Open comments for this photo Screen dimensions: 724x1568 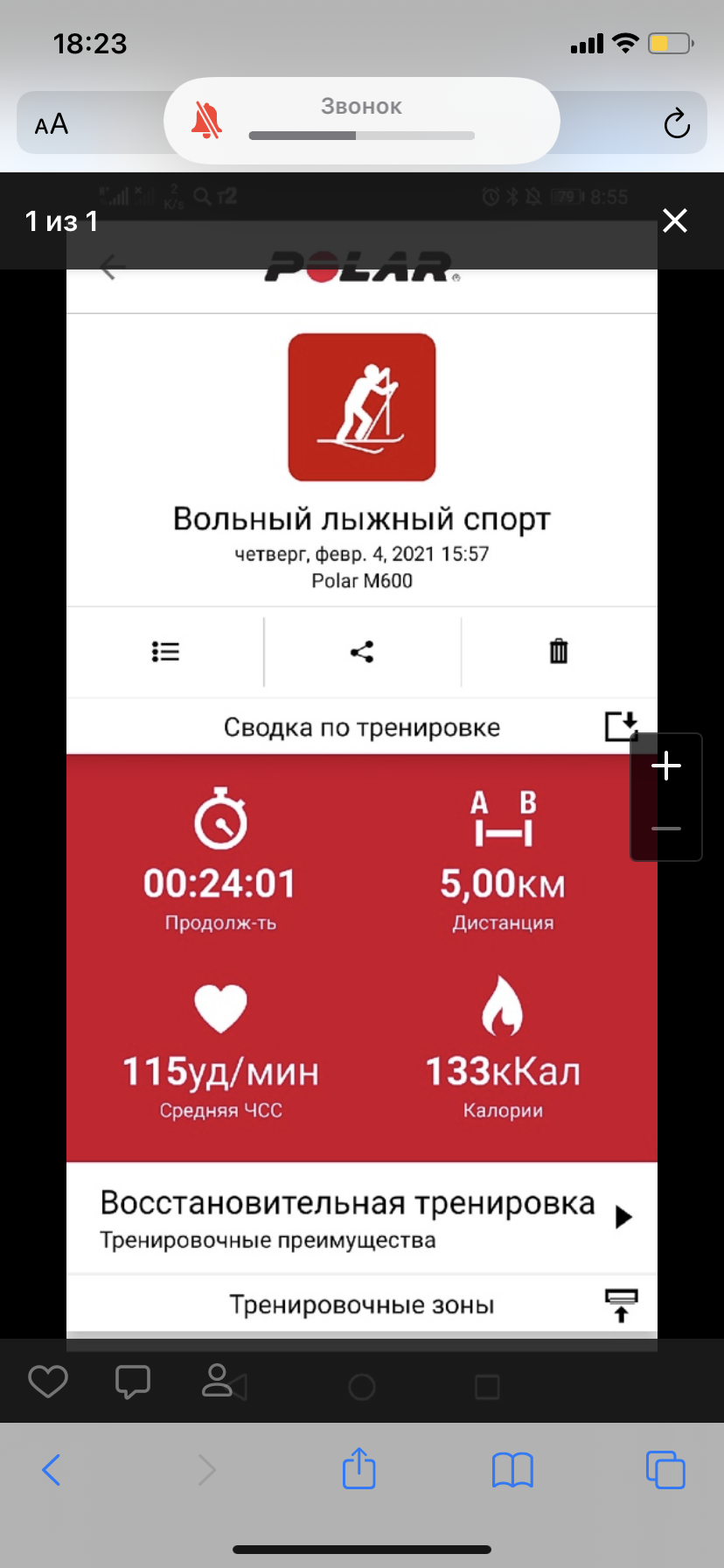pyautogui.click(x=133, y=1382)
